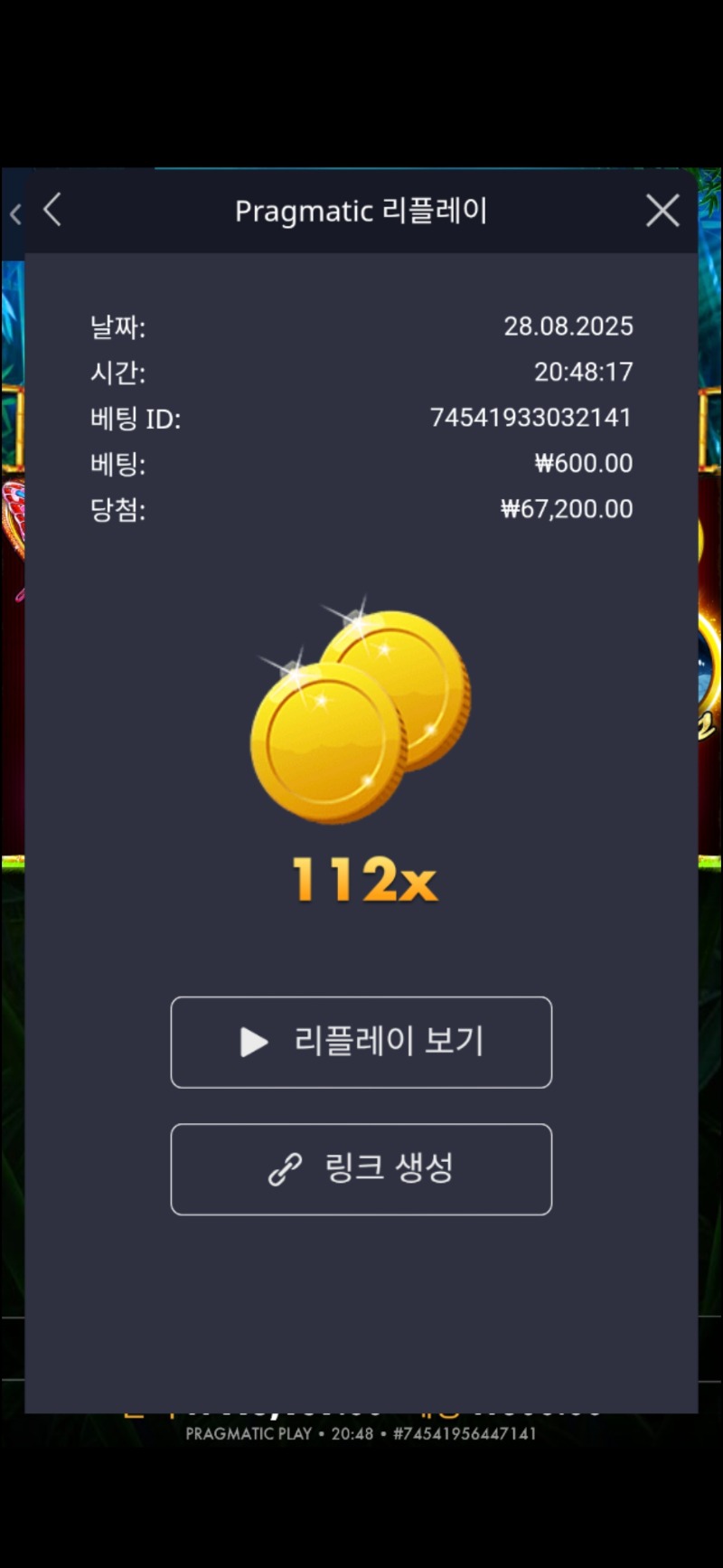Go back from Pragmatic replay dialog
723x1568 pixels.
tap(52, 210)
